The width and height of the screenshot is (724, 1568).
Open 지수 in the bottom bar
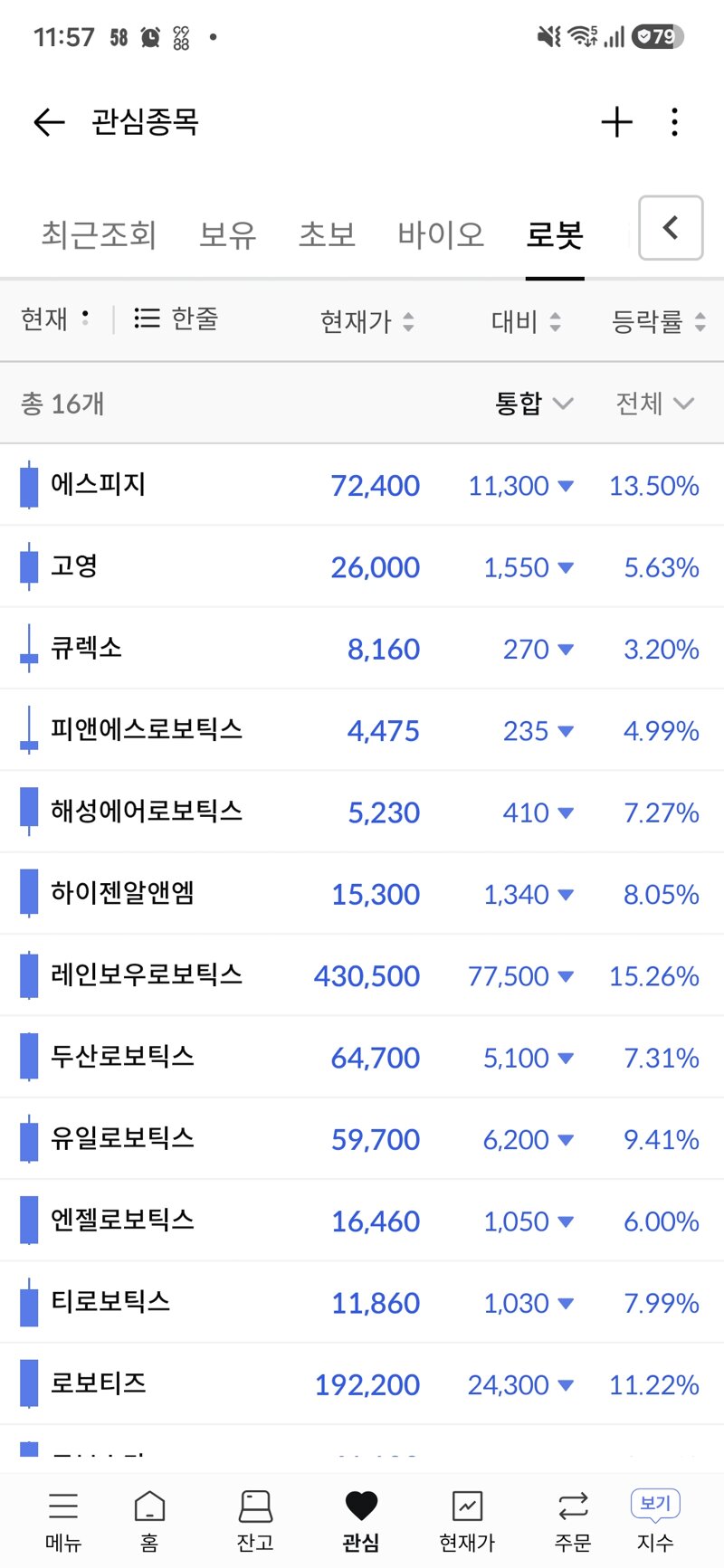655,1521
